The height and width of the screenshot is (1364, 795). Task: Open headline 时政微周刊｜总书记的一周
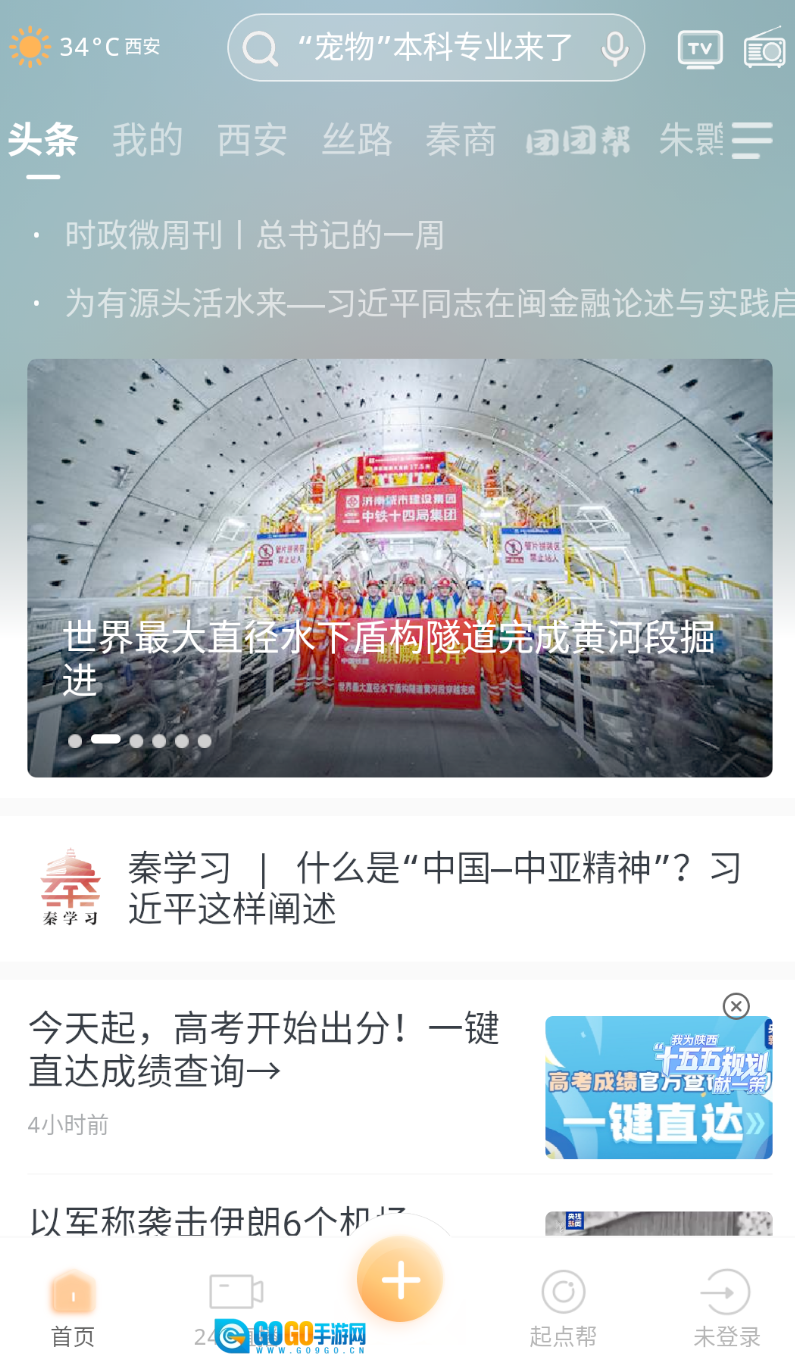point(254,236)
